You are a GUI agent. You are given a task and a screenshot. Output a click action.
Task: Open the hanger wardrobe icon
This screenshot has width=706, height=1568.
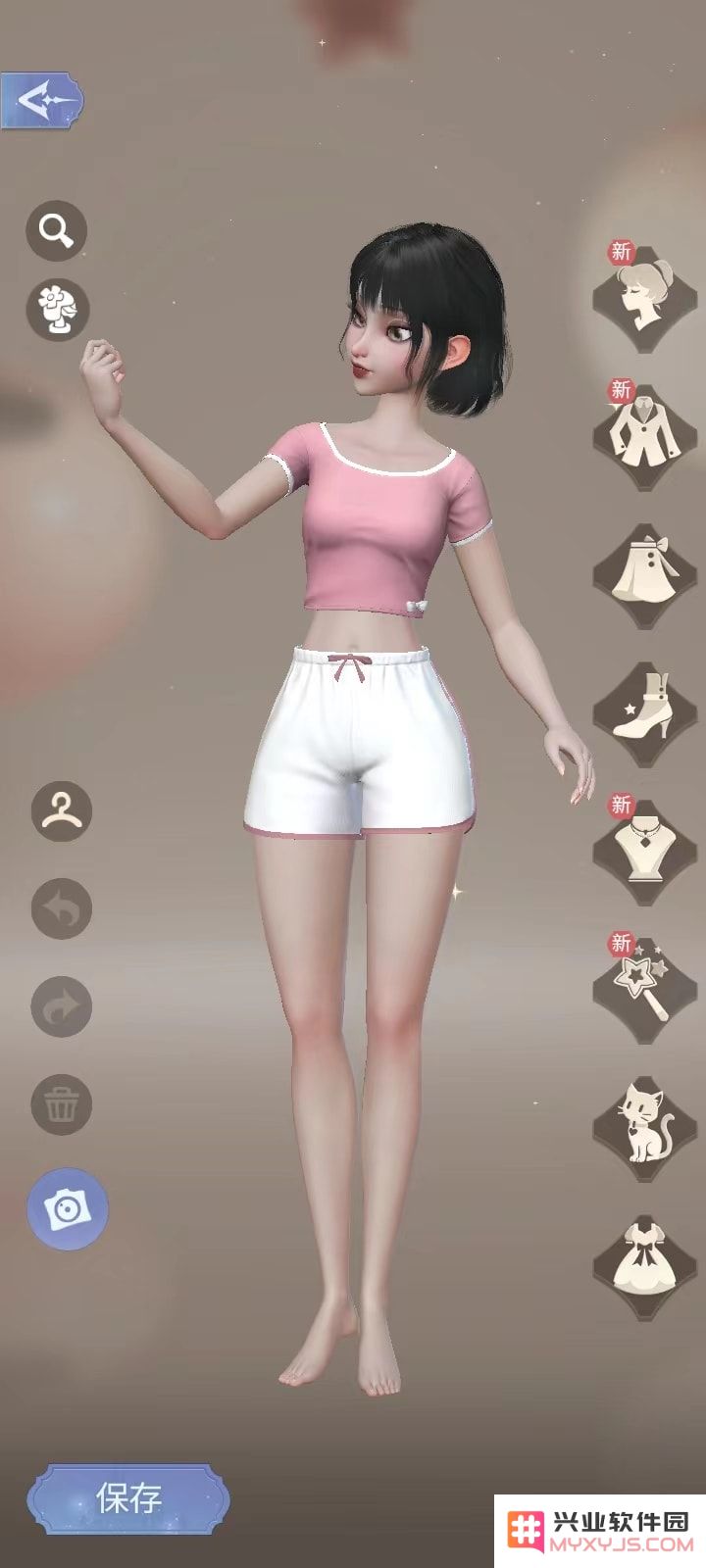coord(62,810)
